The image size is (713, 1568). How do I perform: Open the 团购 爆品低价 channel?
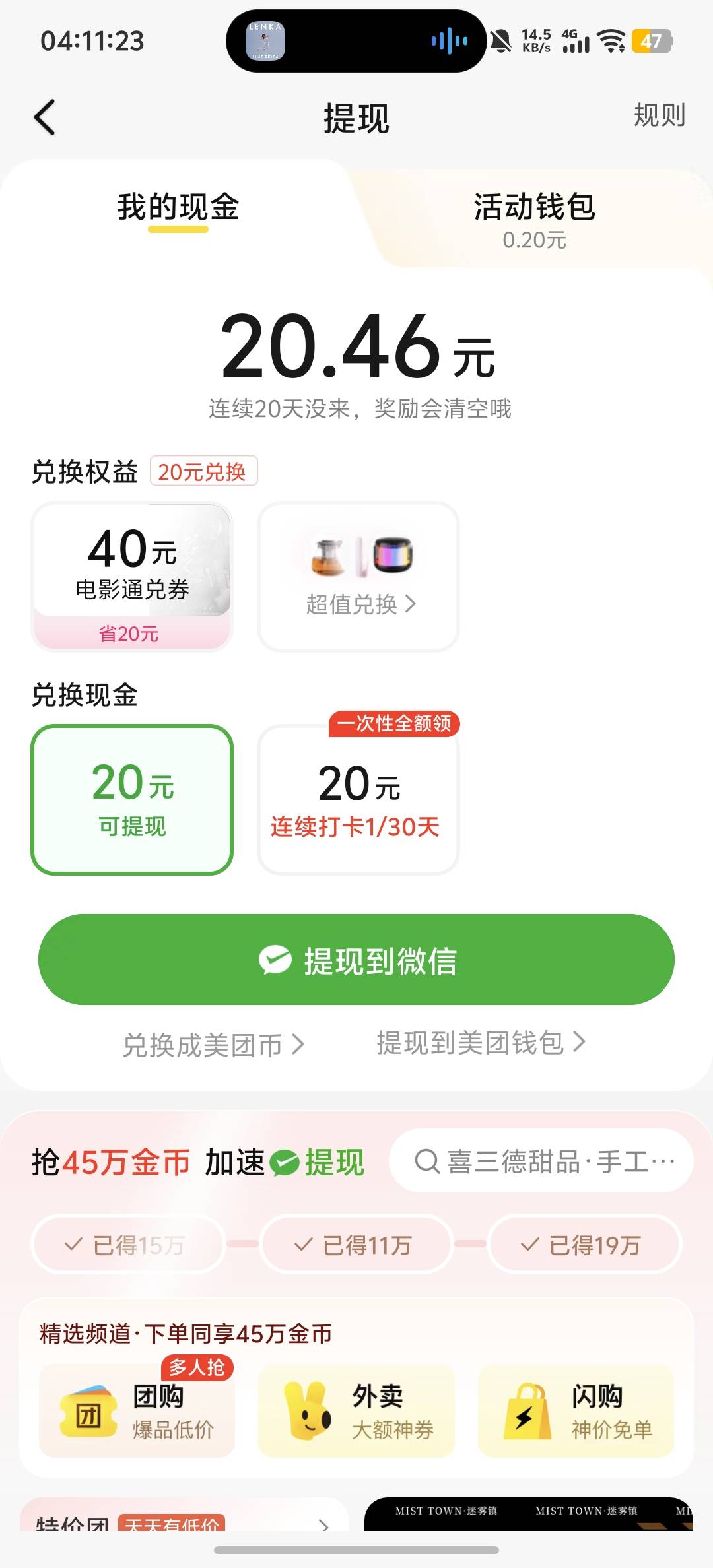click(137, 1412)
